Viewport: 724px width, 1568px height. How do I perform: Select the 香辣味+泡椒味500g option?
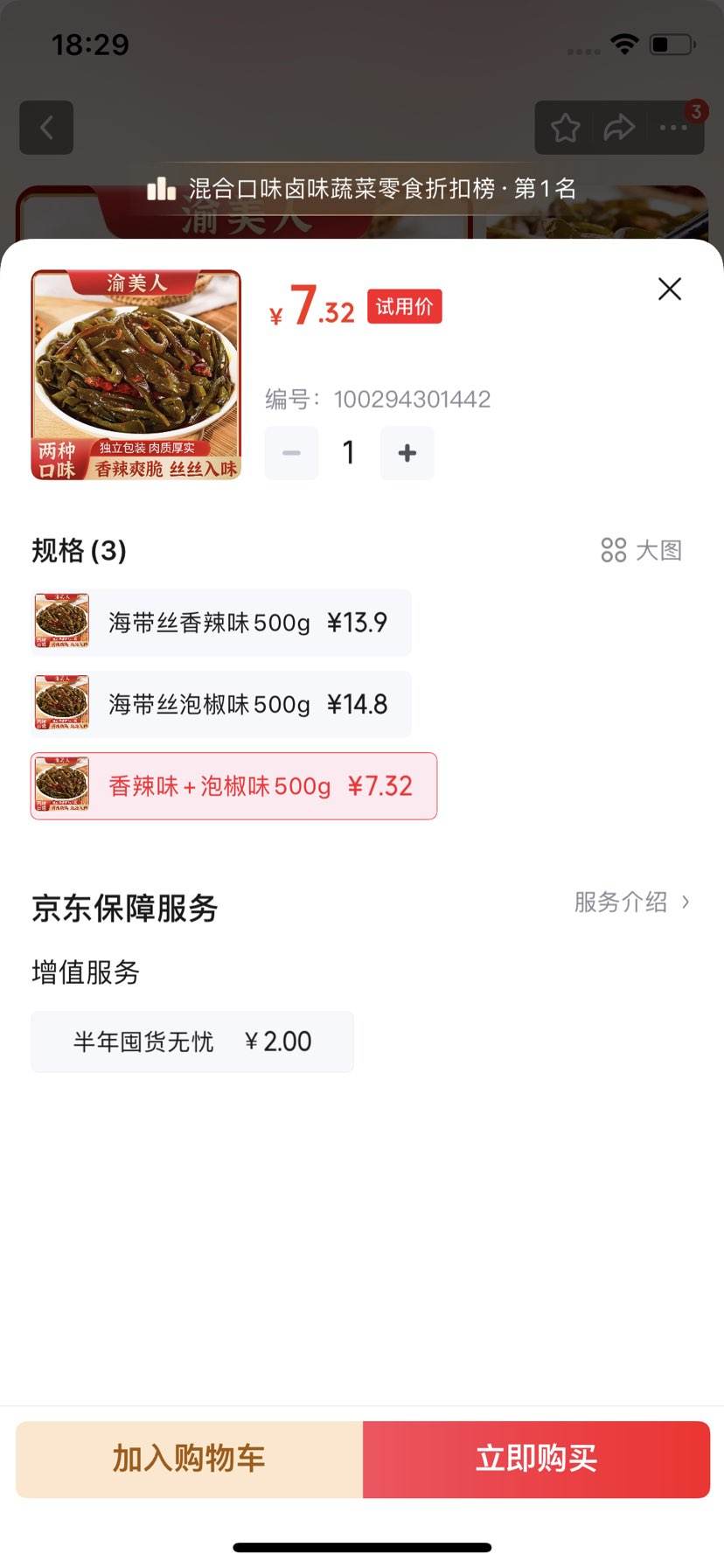pos(232,786)
